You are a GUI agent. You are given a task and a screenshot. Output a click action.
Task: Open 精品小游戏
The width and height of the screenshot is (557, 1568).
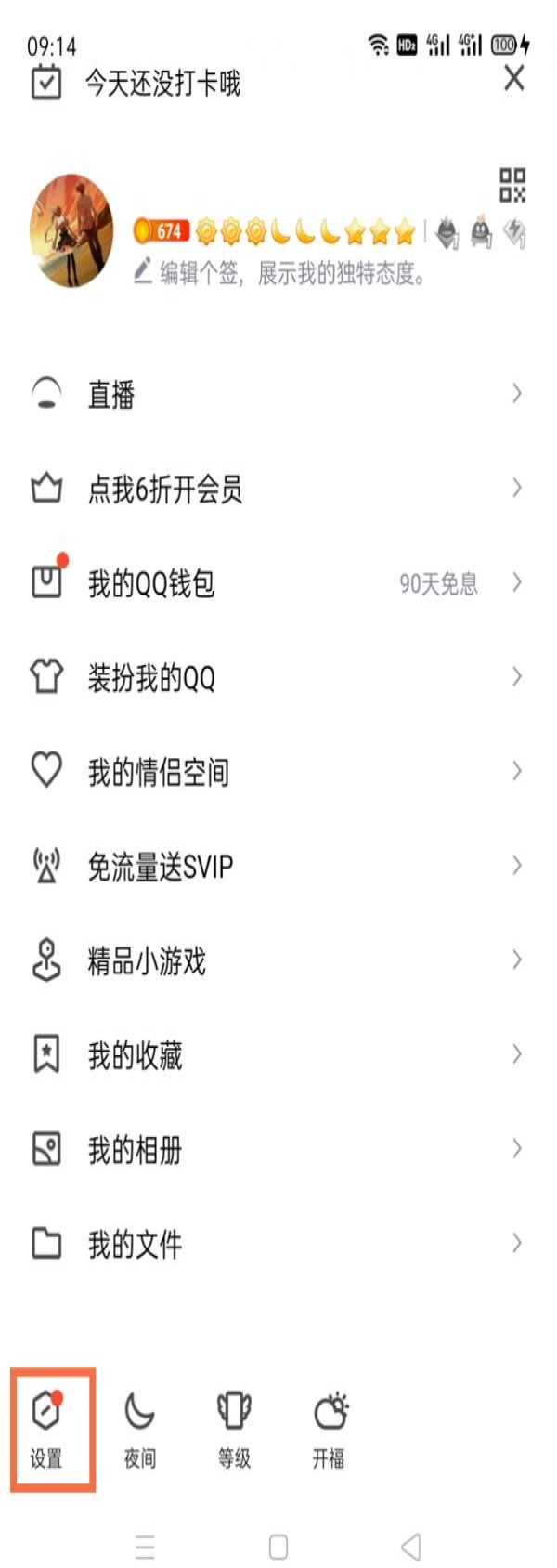point(277,961)
